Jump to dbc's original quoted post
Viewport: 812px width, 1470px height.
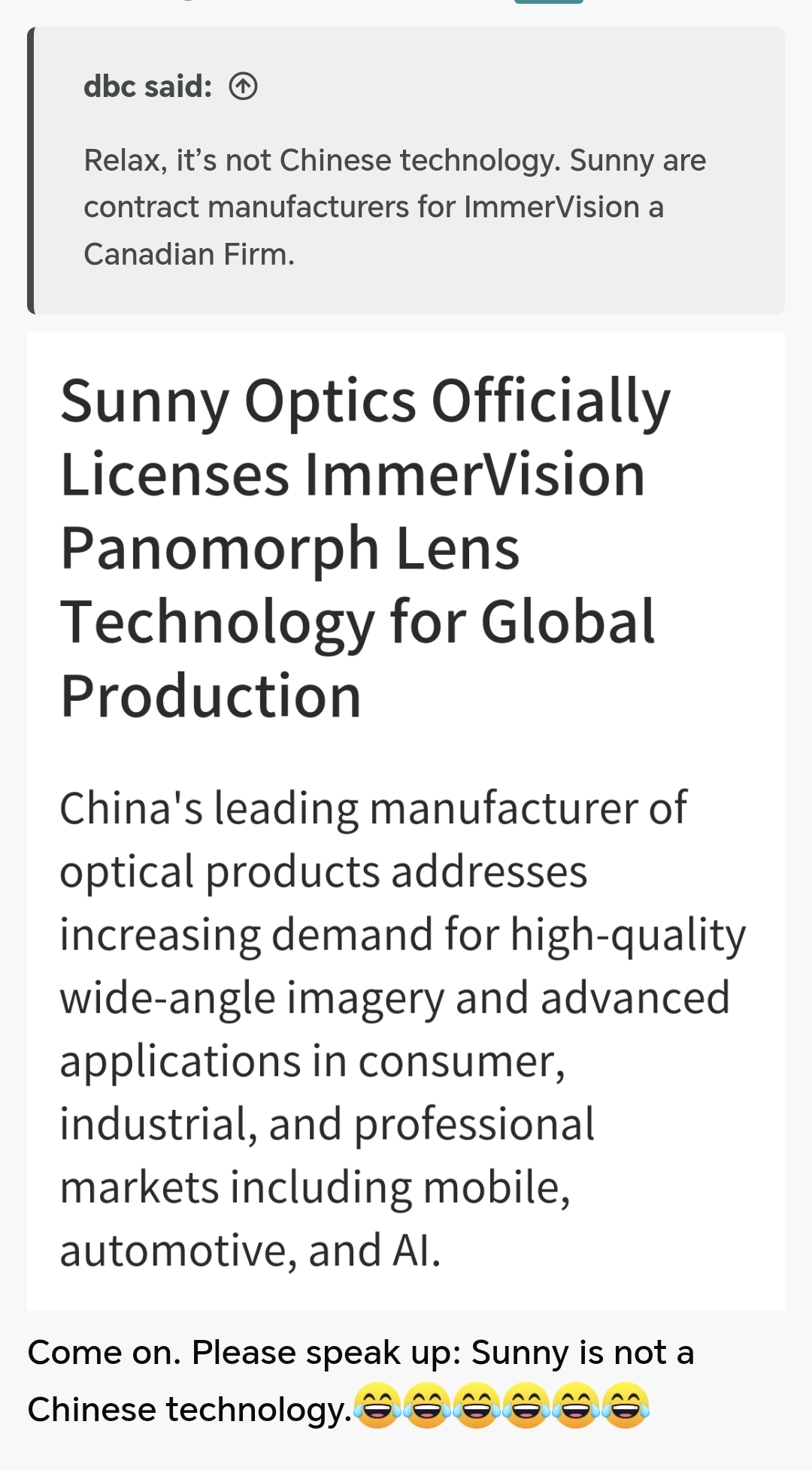(x=243, y=86)
